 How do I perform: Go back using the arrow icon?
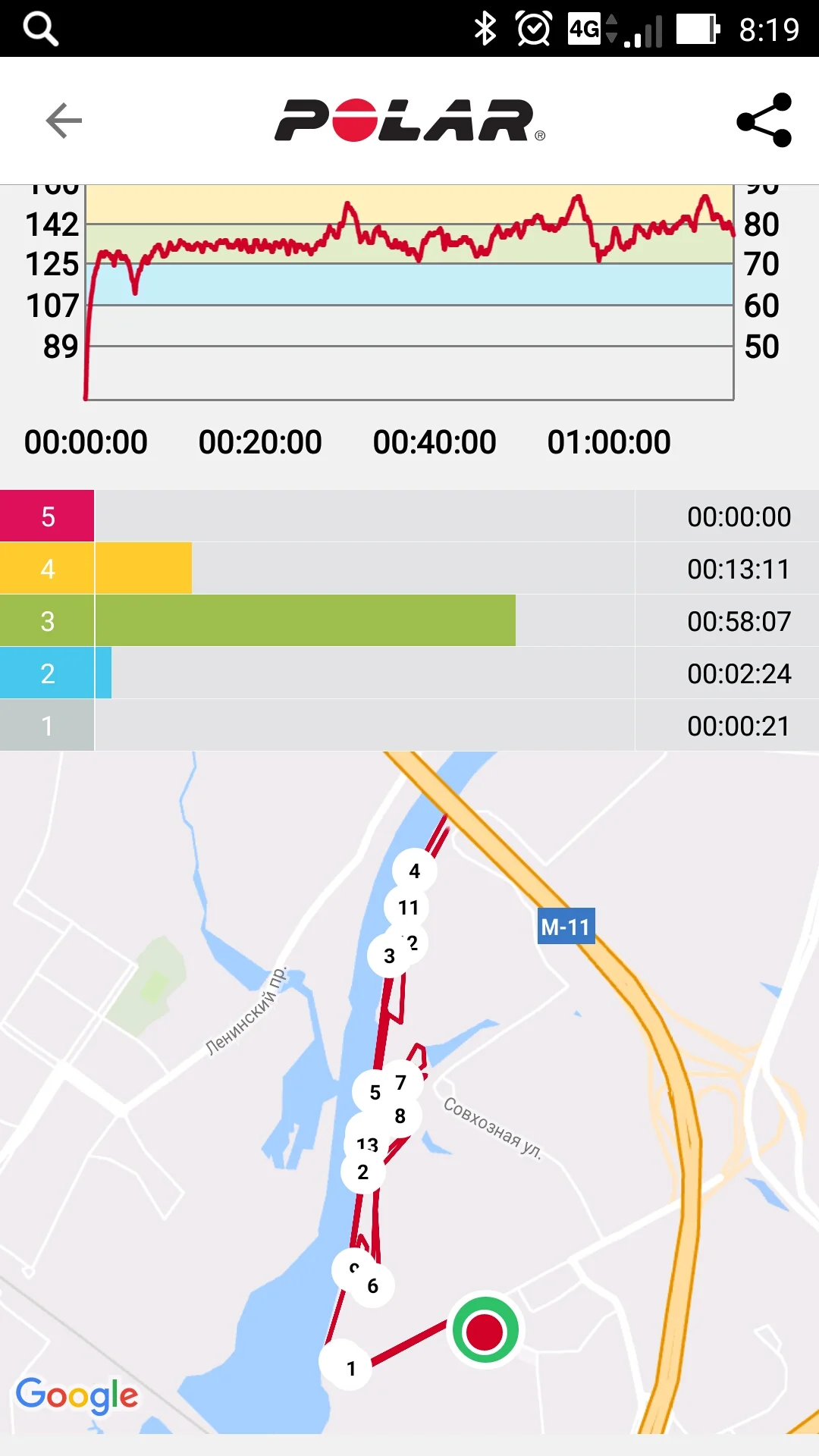(64, 121)
